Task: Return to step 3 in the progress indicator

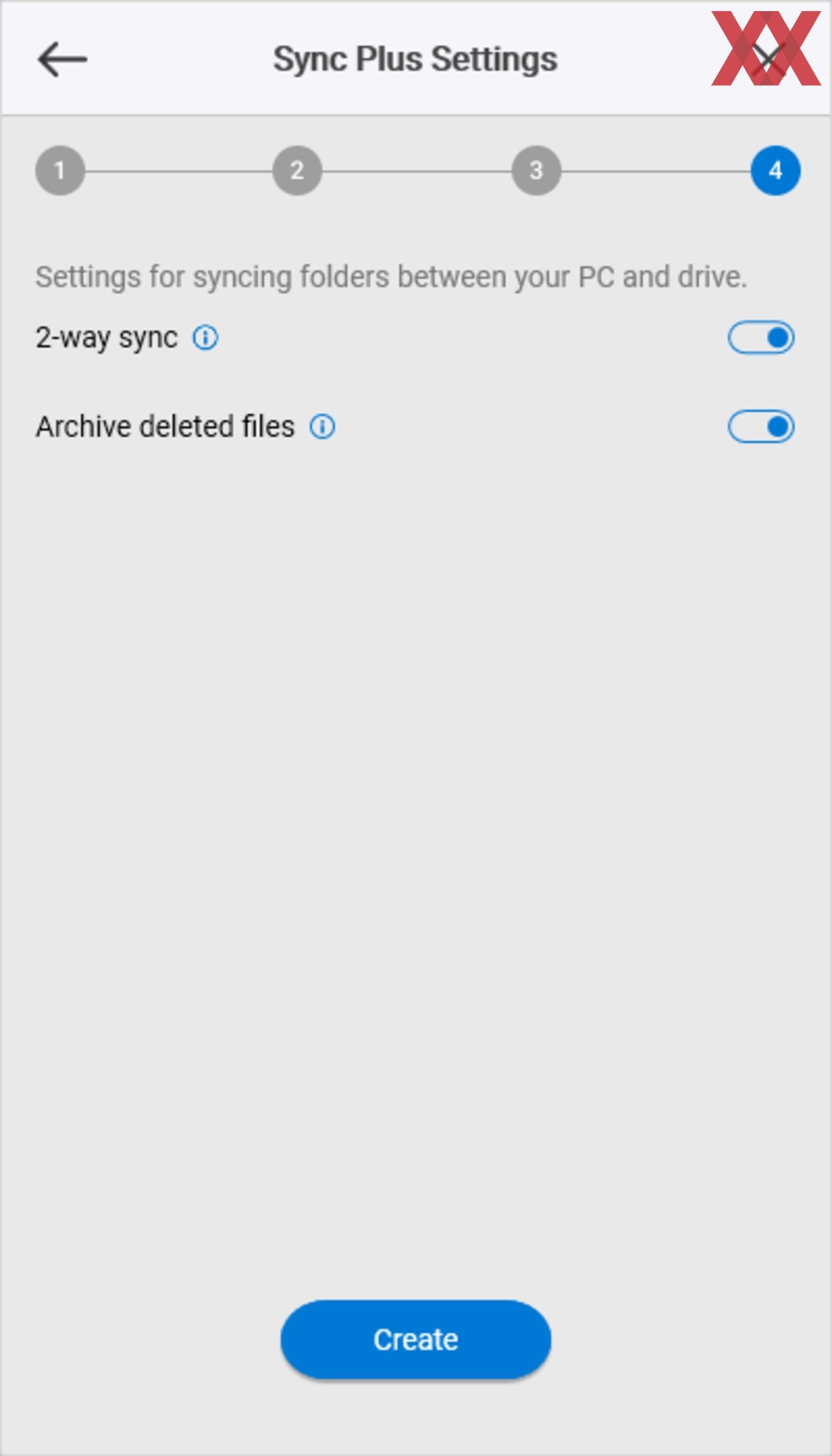Action: click(537, 171)
